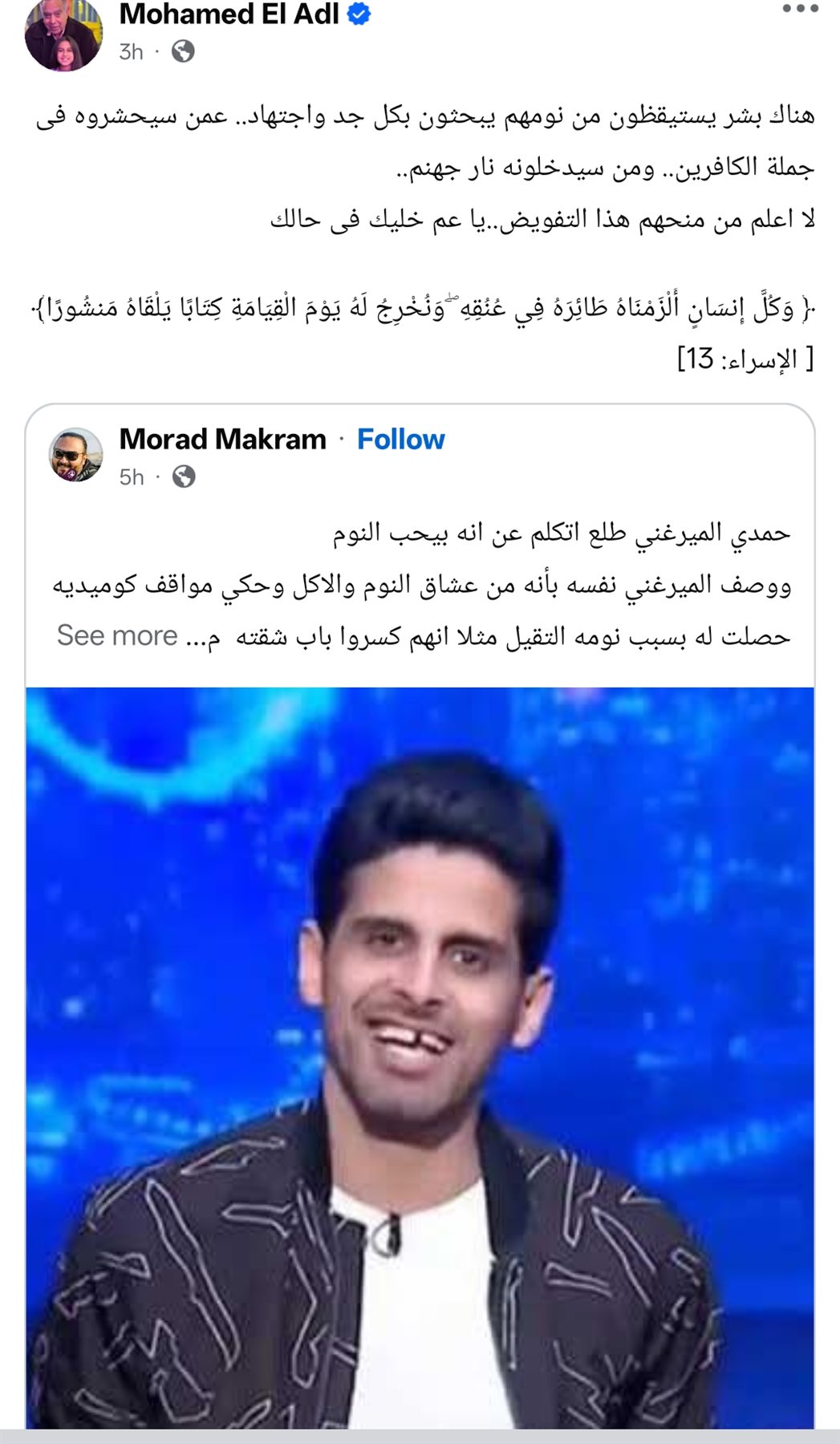Viewport: 840px width, 1444px height.
Task: Follow Morad Makram
Action: pos(400,440)
